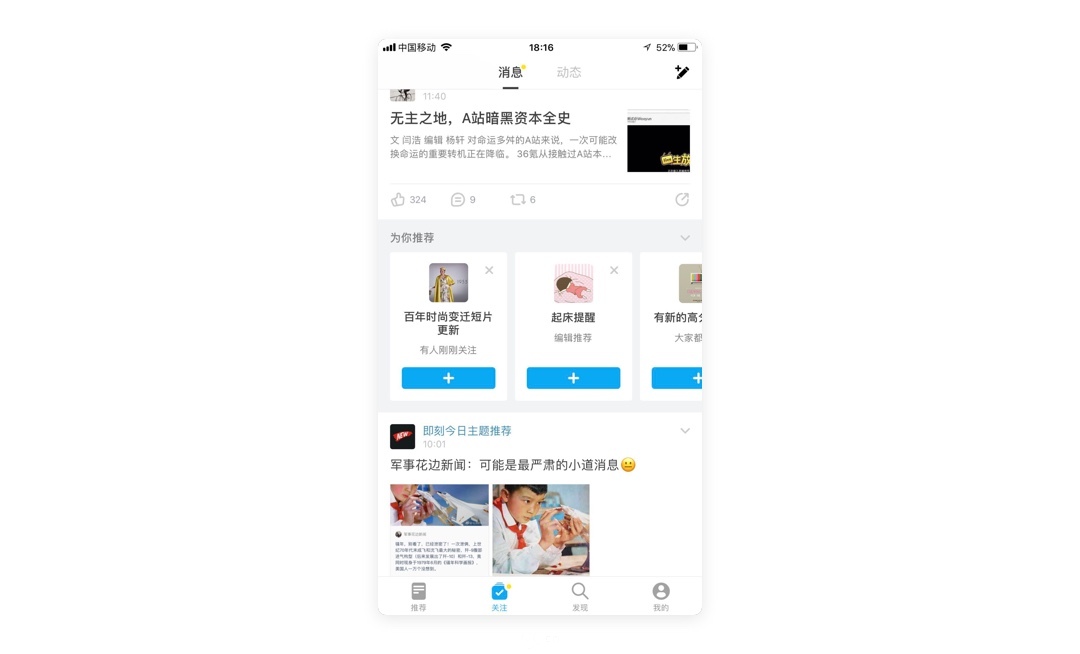Switch to the 我的 profile tab
Image resolution: width=1080 pixels, height=654 pixels.
click(661, 597)
